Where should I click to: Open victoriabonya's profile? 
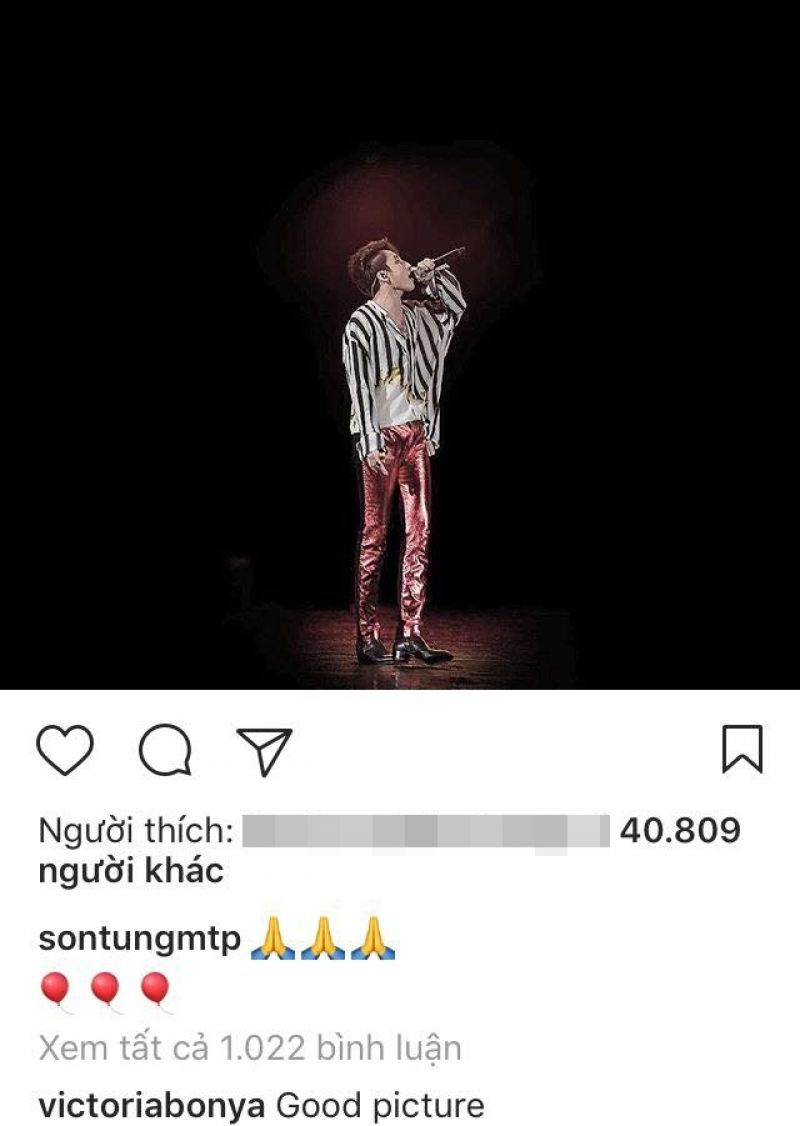click(x=152, y=1106)
